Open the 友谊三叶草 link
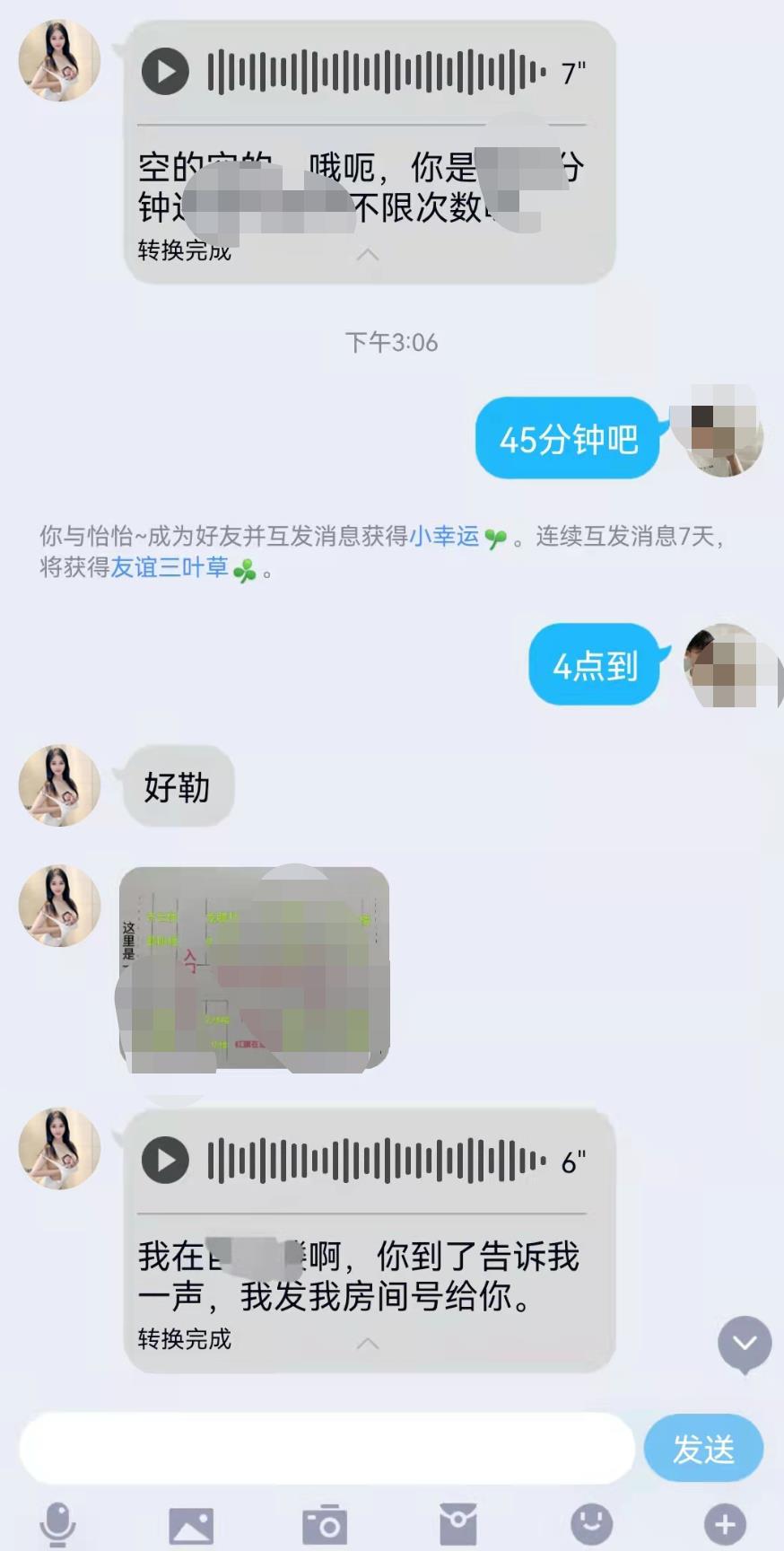The height and width of the screenshot is (1551, 784). [x=170, y=568]
